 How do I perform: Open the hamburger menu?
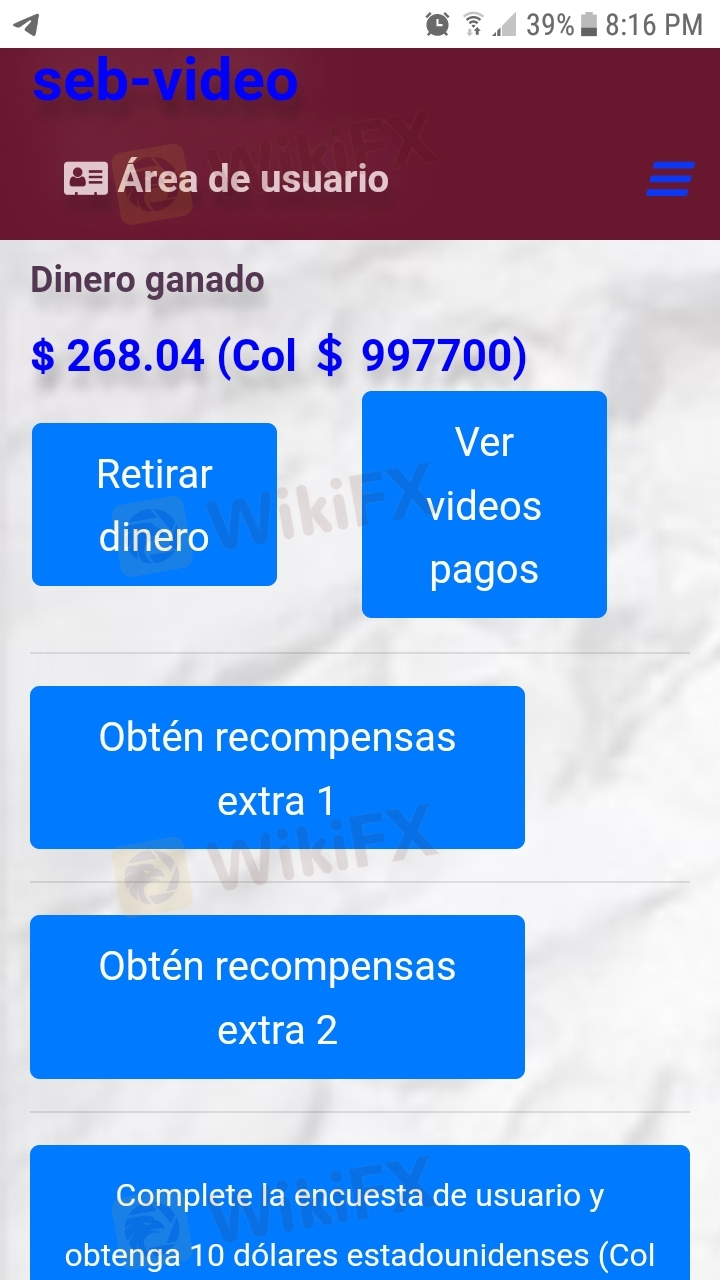click(670, 179)
